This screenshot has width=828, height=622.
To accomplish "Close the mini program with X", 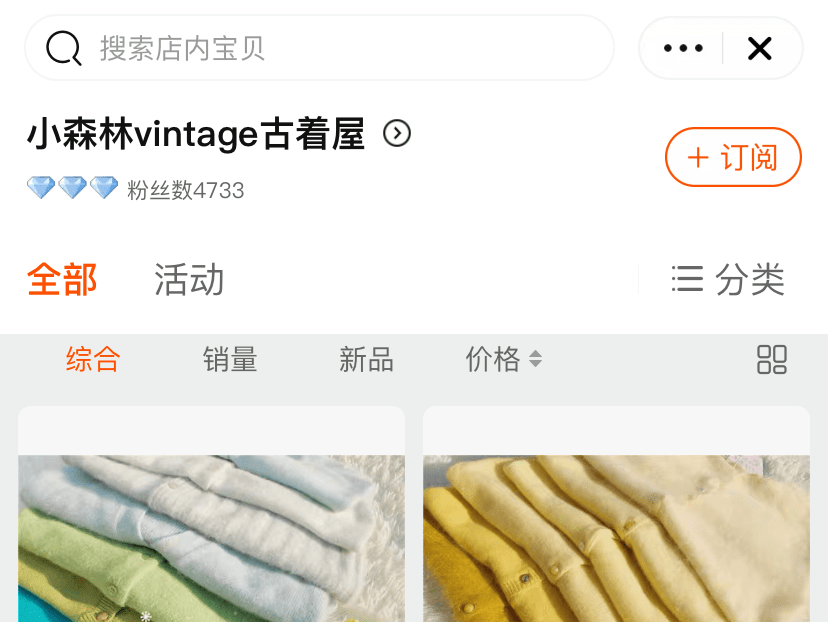I will click(760, 48).
